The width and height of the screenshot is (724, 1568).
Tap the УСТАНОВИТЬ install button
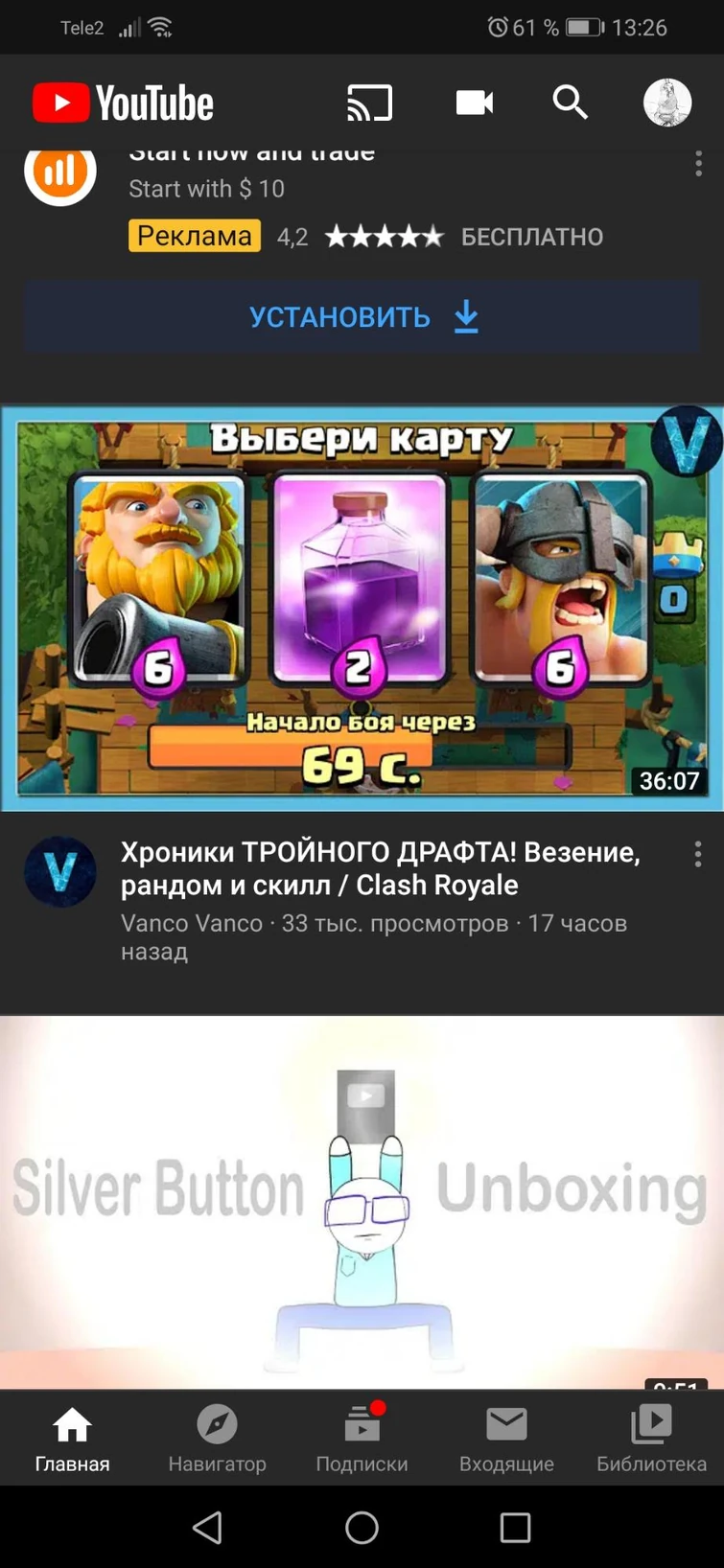click(362, 317)
